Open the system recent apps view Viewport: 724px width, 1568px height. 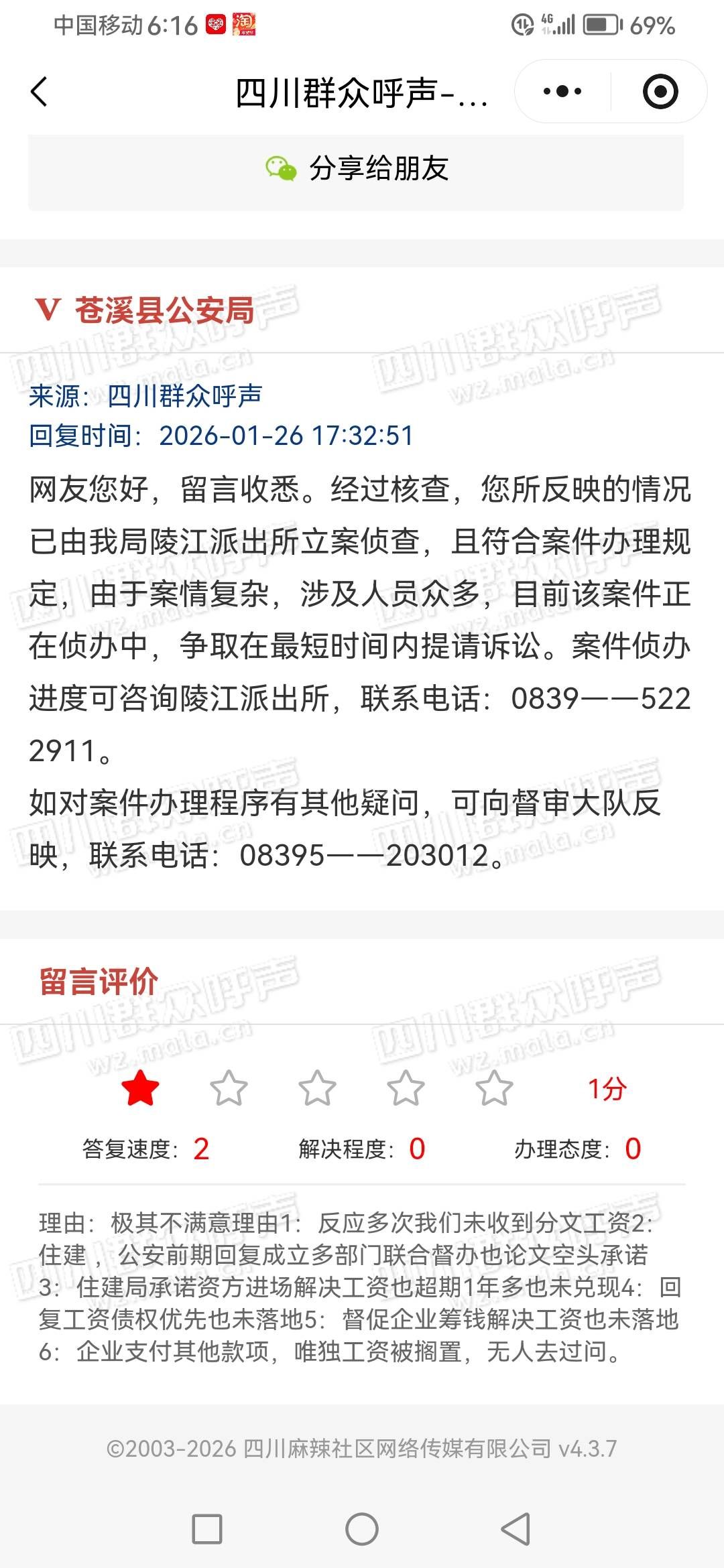pyautogui.click(x=207, y=1529)
